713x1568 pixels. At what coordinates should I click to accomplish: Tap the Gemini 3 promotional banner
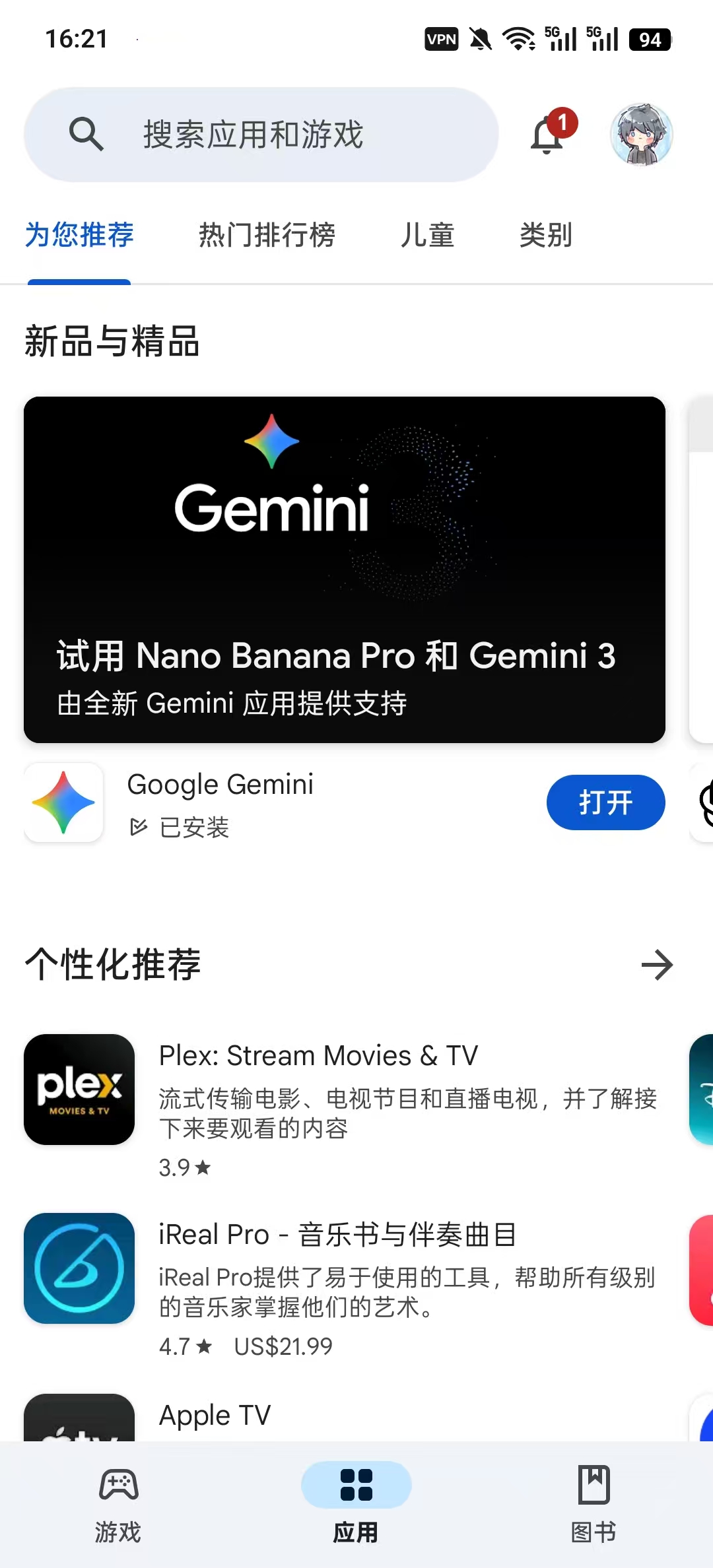(x=345, y=571)
